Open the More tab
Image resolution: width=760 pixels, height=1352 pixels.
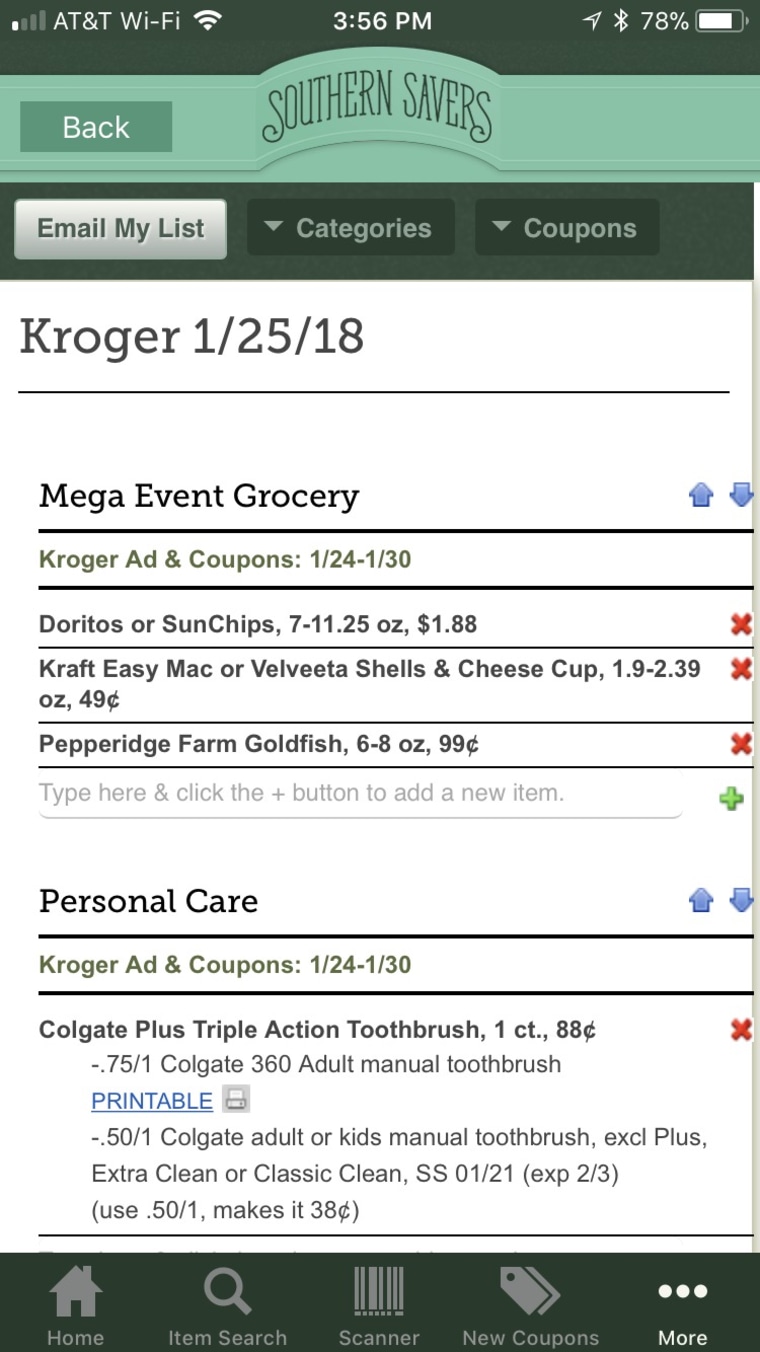pos(683,1305)
